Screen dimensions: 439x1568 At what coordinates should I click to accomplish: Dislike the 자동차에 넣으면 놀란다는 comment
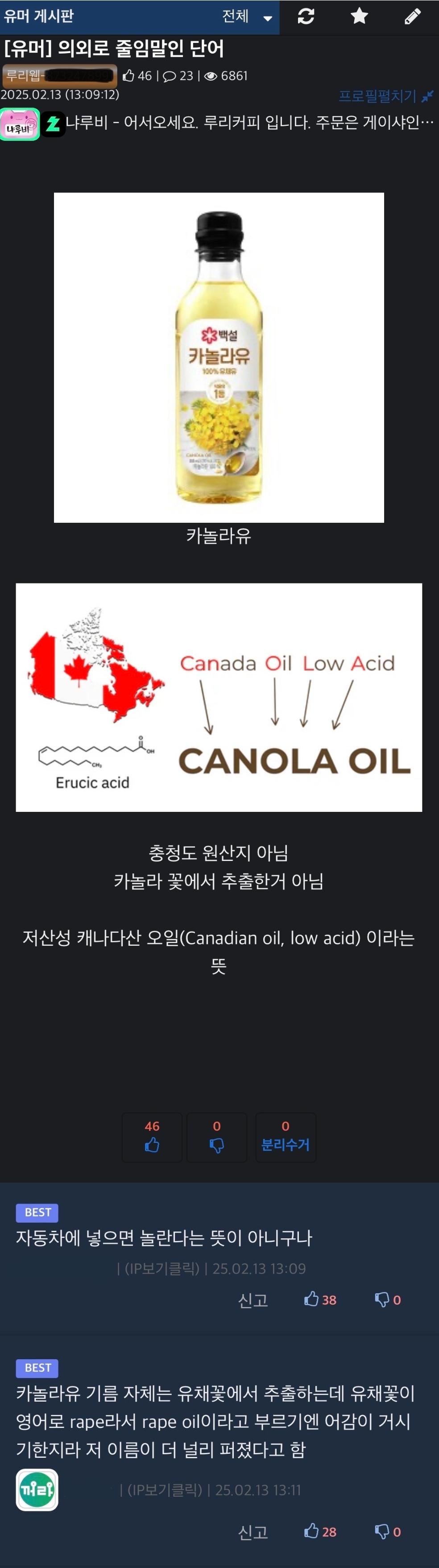(x=387, y=1299)
